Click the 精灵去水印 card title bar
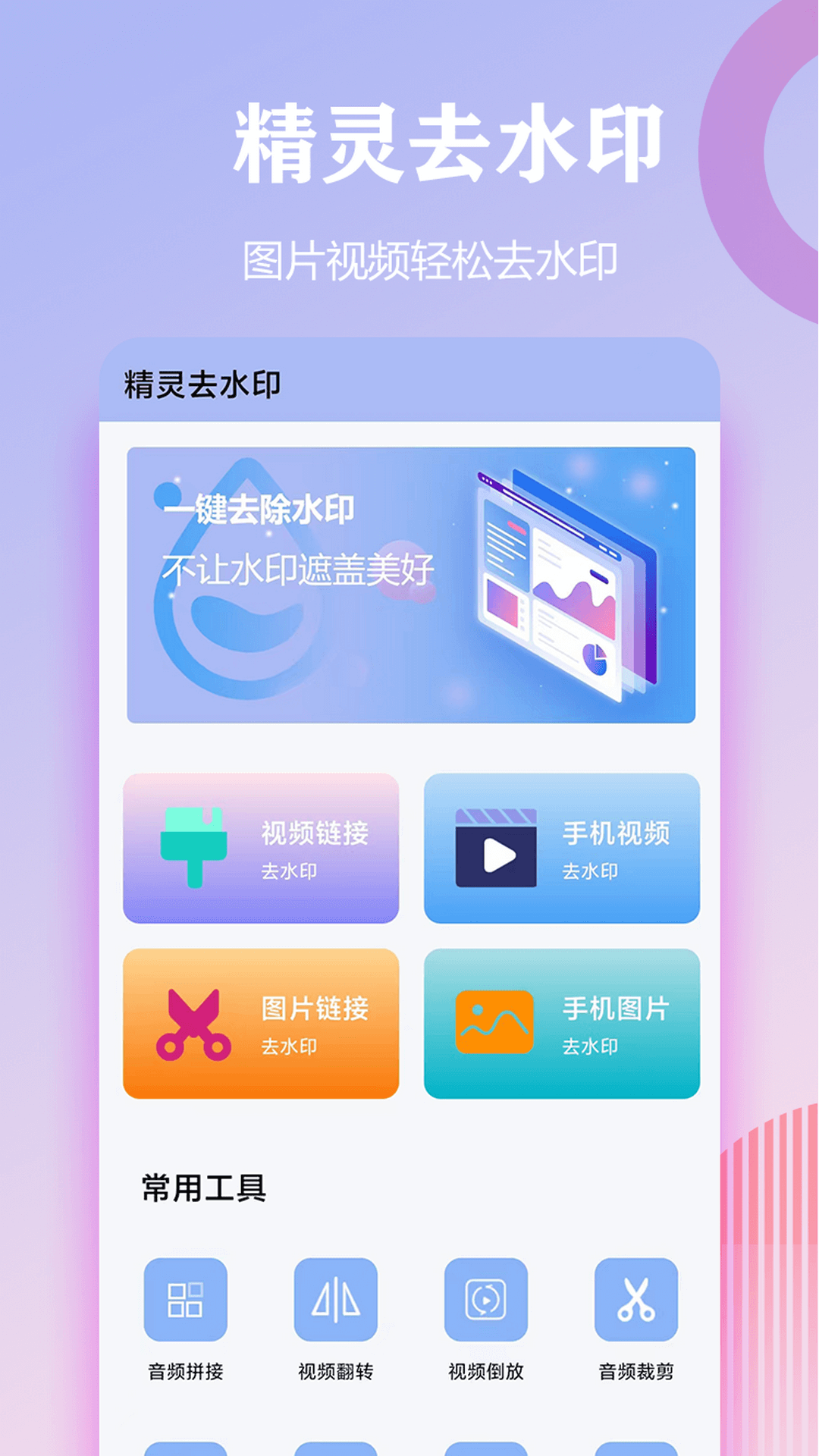This screenshot has width=819, height=1456. pos(205,383)
